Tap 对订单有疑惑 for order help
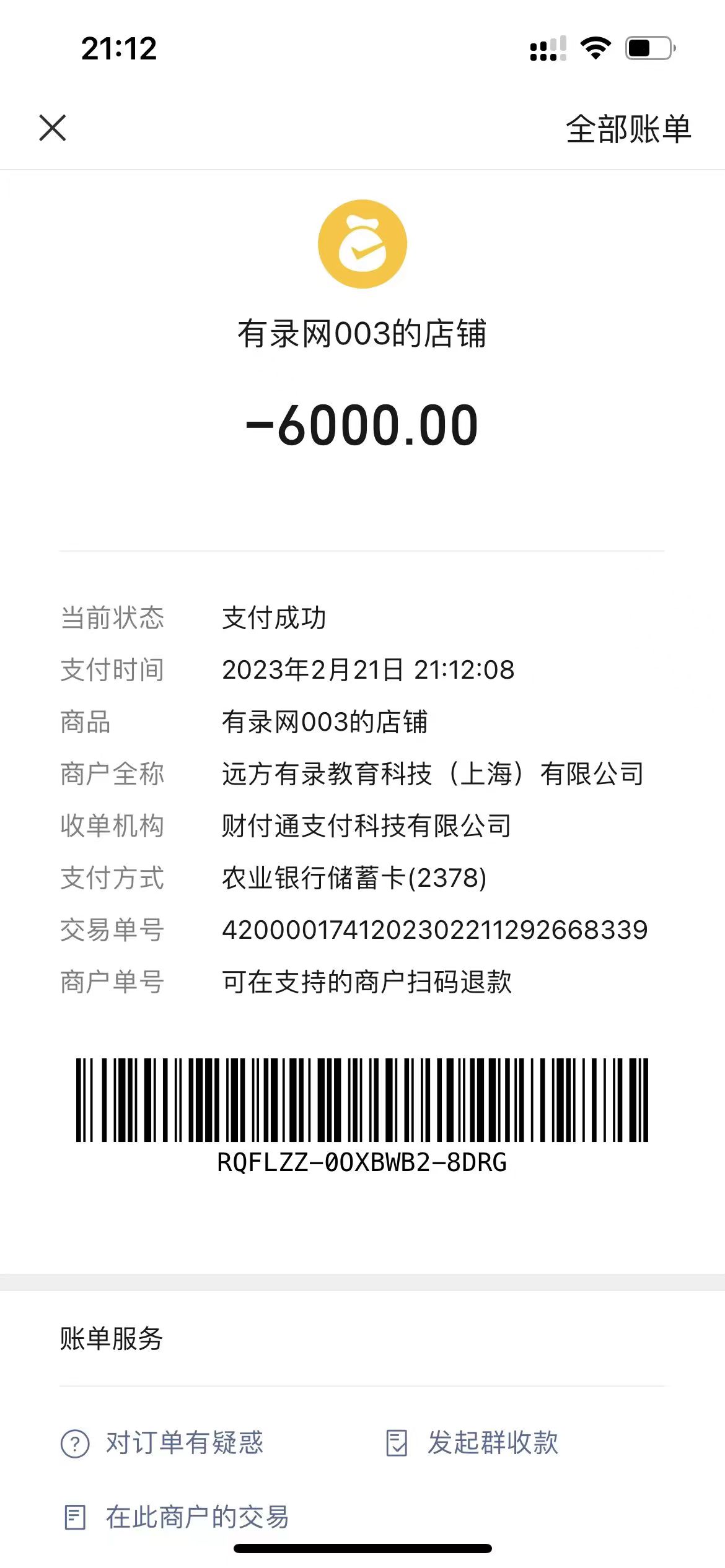 pos(162,1442)
